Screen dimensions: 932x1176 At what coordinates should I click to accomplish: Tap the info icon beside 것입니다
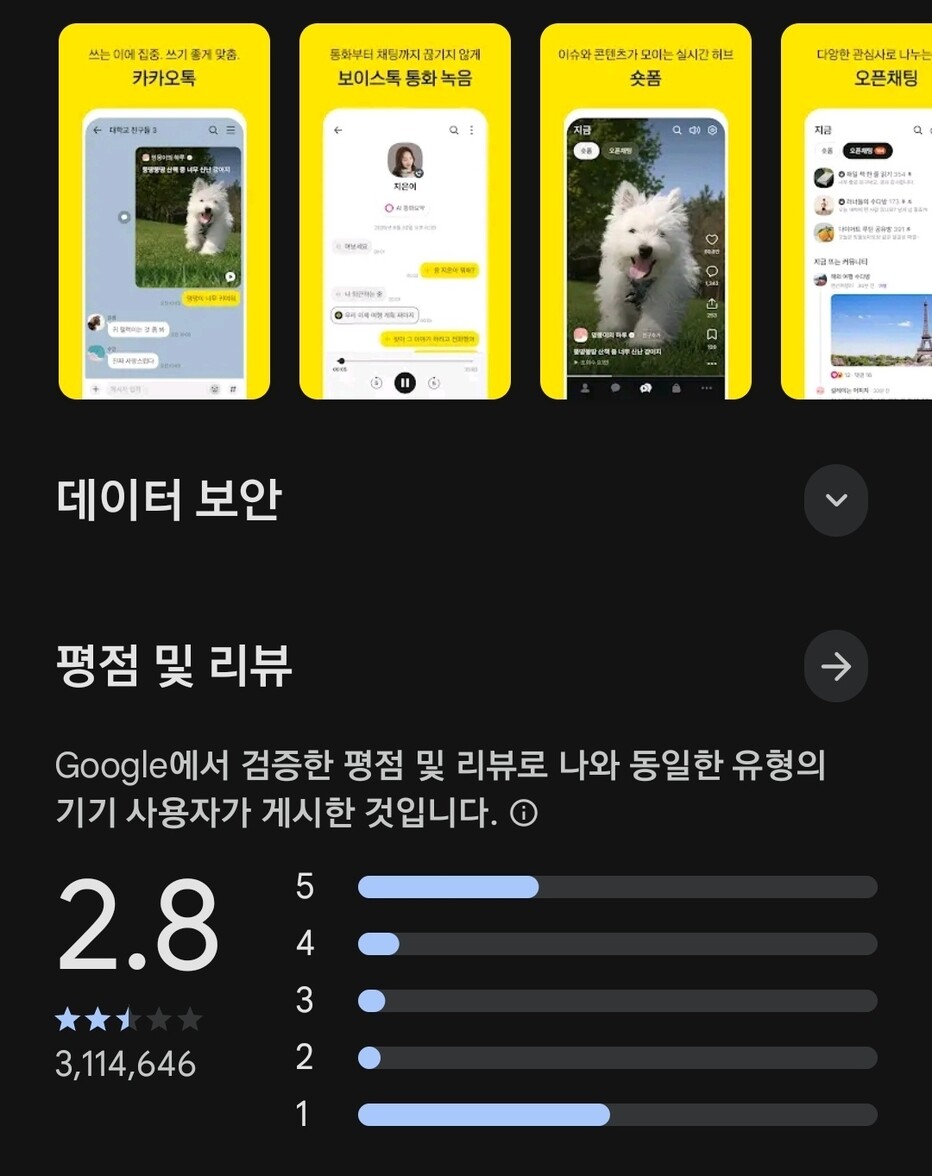(524, 814)
